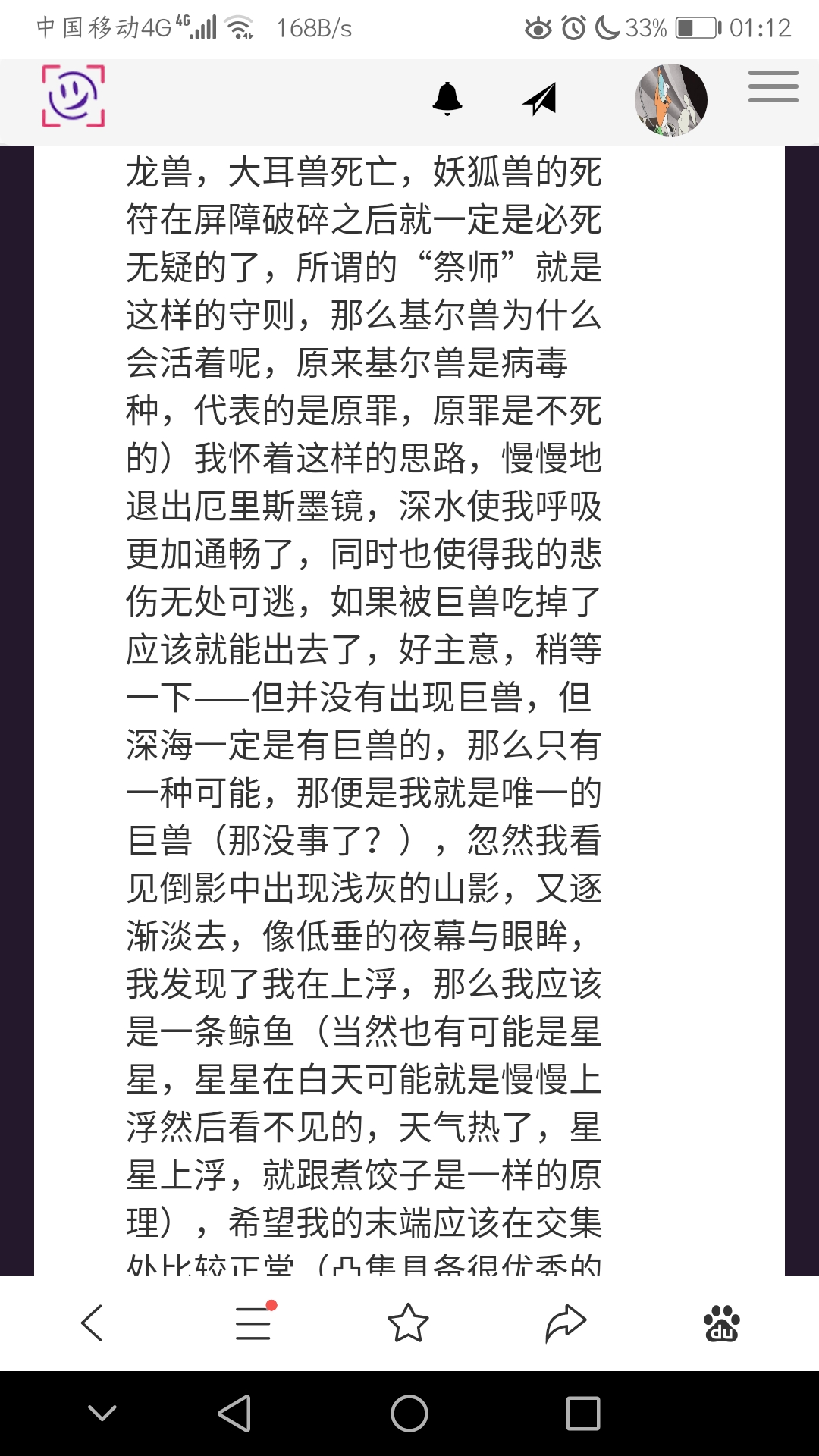Image resolution: width=819 pixels, height=1456 pixels.
Task: Open the hamburger menu
Action: click(773, 86)
